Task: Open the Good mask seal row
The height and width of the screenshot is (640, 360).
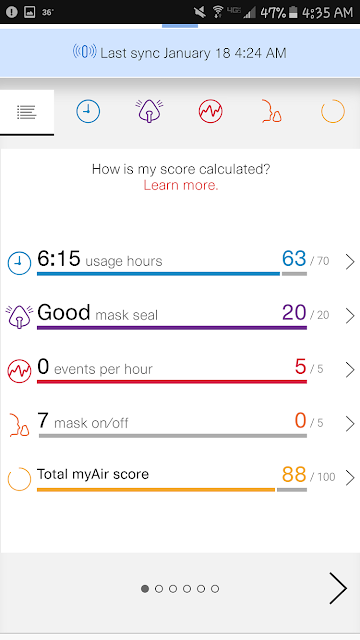Action: [x=180, y=316]
